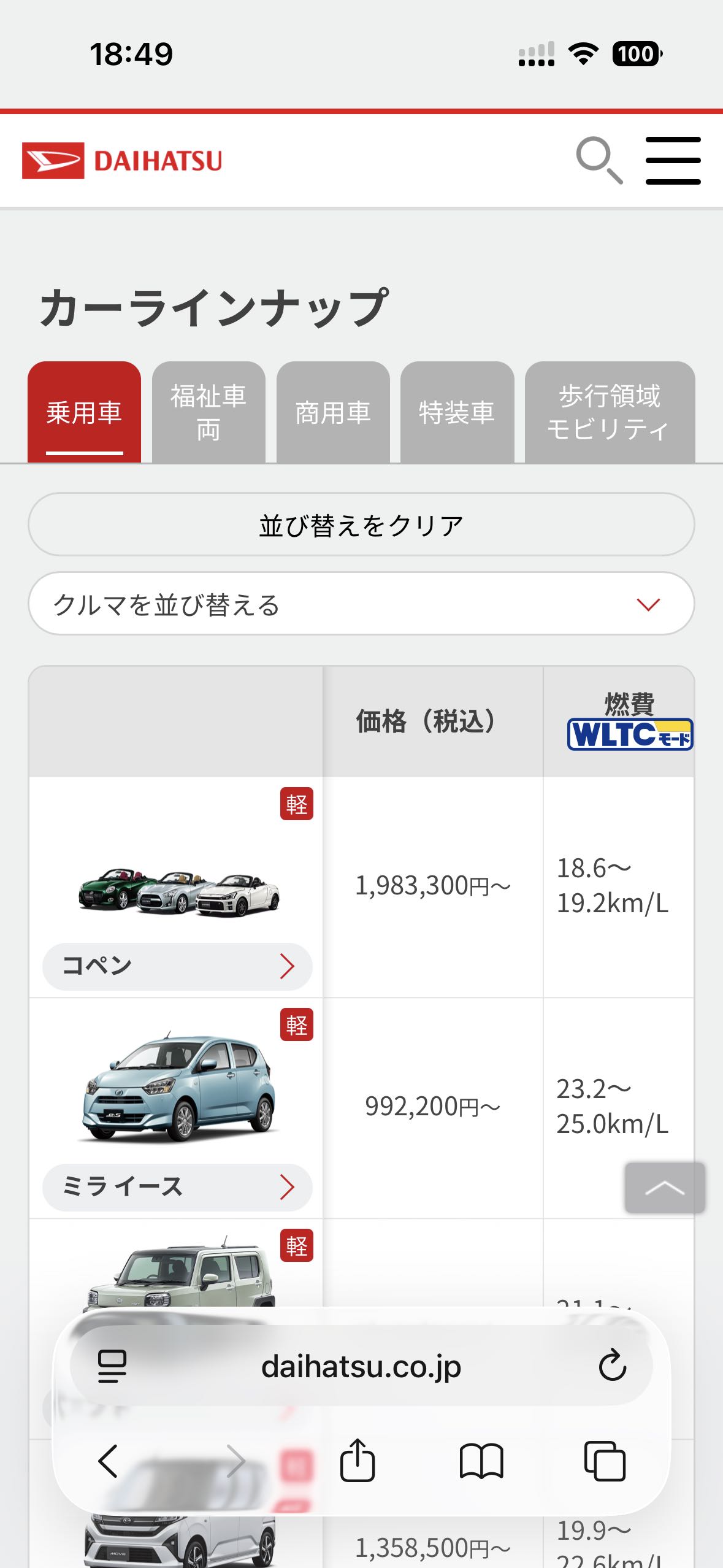Image resolution: width=723 pixels, height=1568 pixels.
Task: Switch to the 福祉車両 tab
Action: pos(208,412)
